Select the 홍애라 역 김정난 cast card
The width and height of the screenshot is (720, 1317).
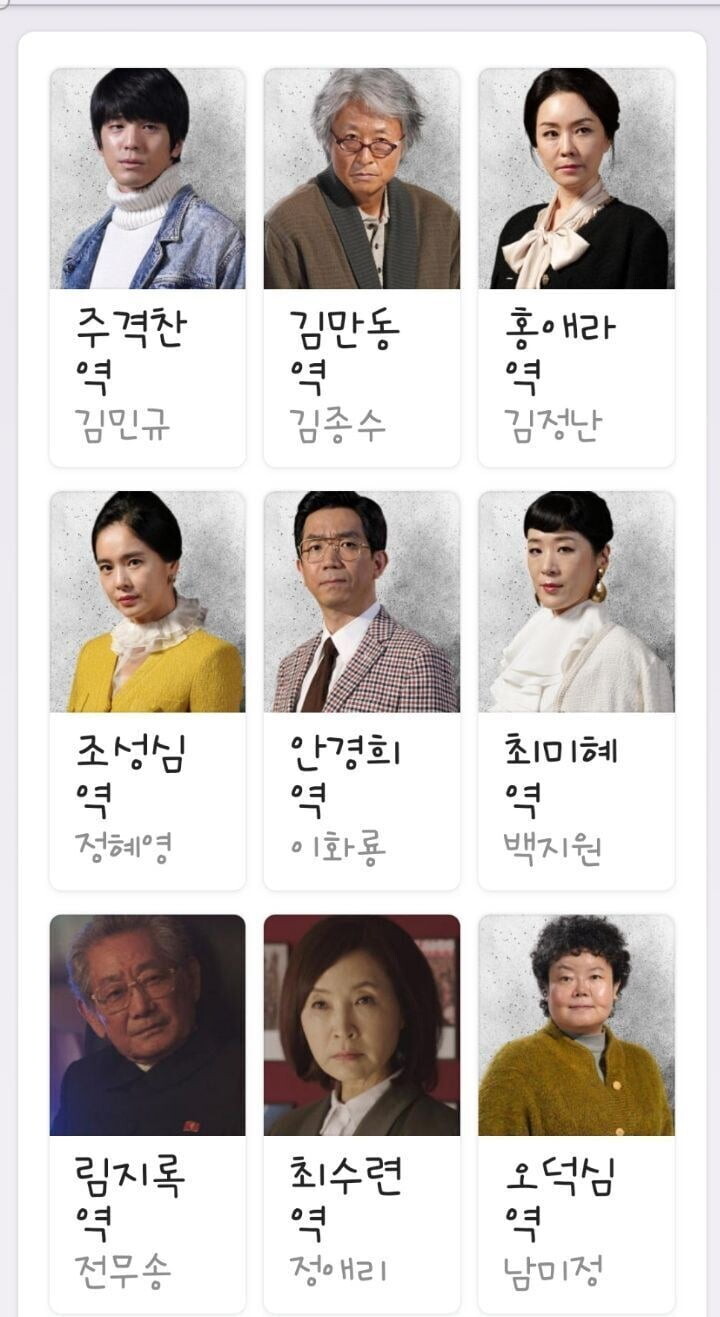[x=576, y=267]
